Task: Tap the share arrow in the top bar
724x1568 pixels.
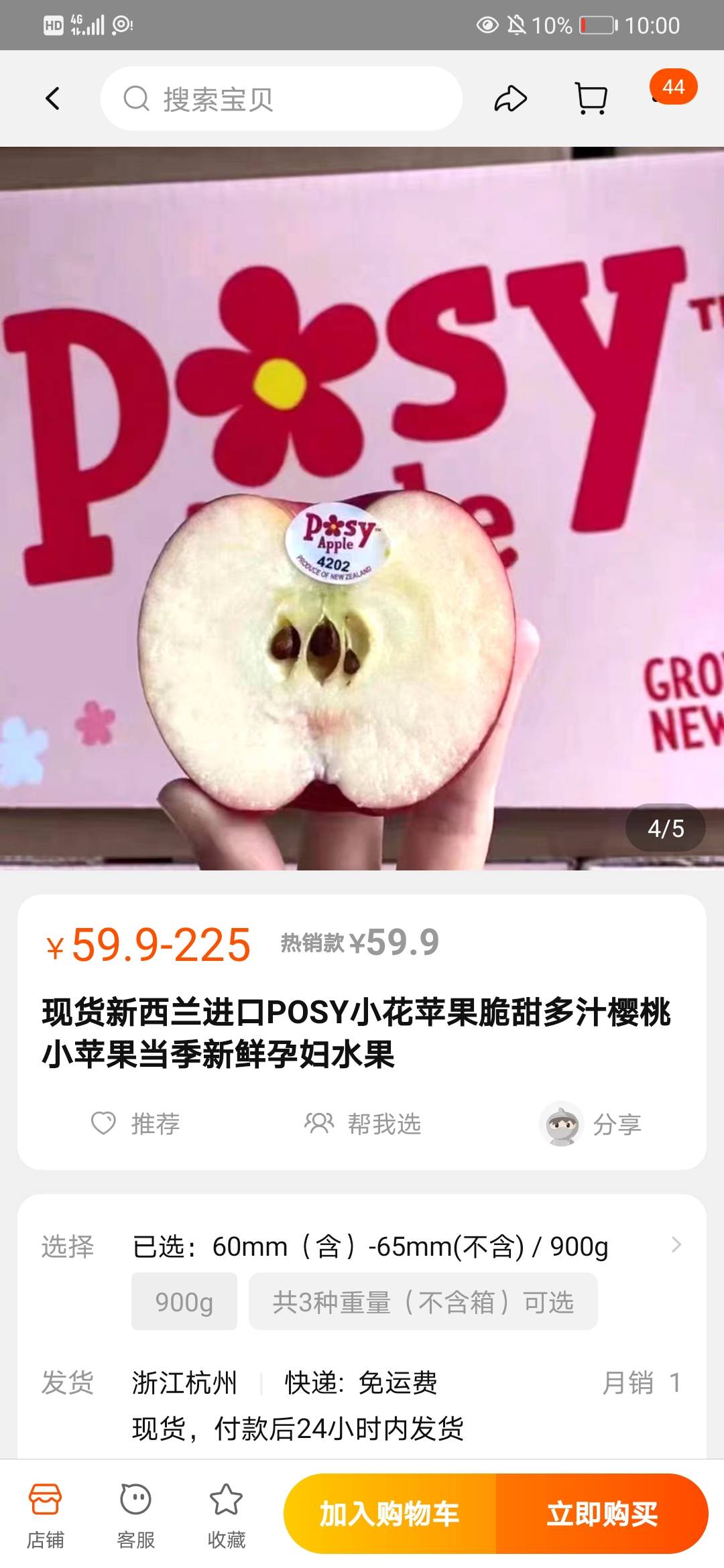Action: pyautogui.click(x=511, y=99)
